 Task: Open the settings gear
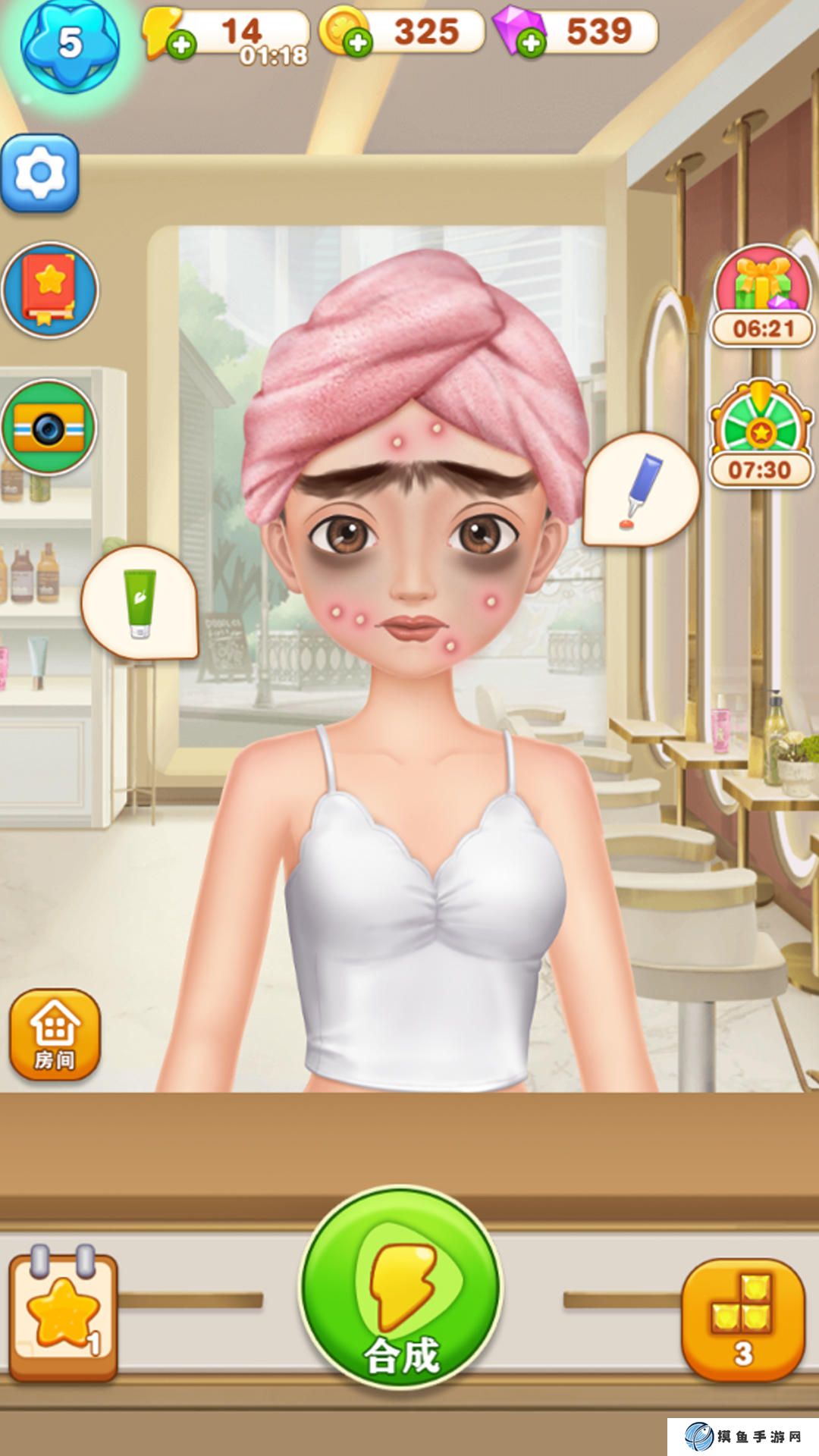pyautogui.click(x=40, y=173)
